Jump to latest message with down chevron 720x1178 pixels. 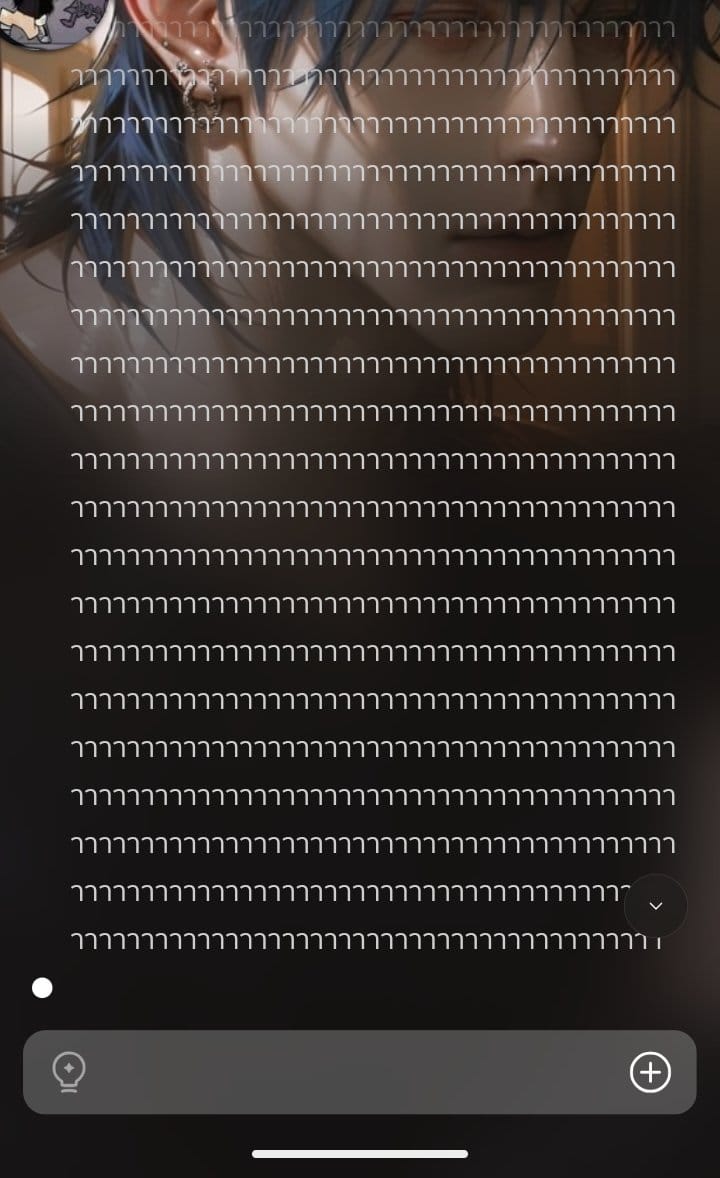click(x=655, y=906)
